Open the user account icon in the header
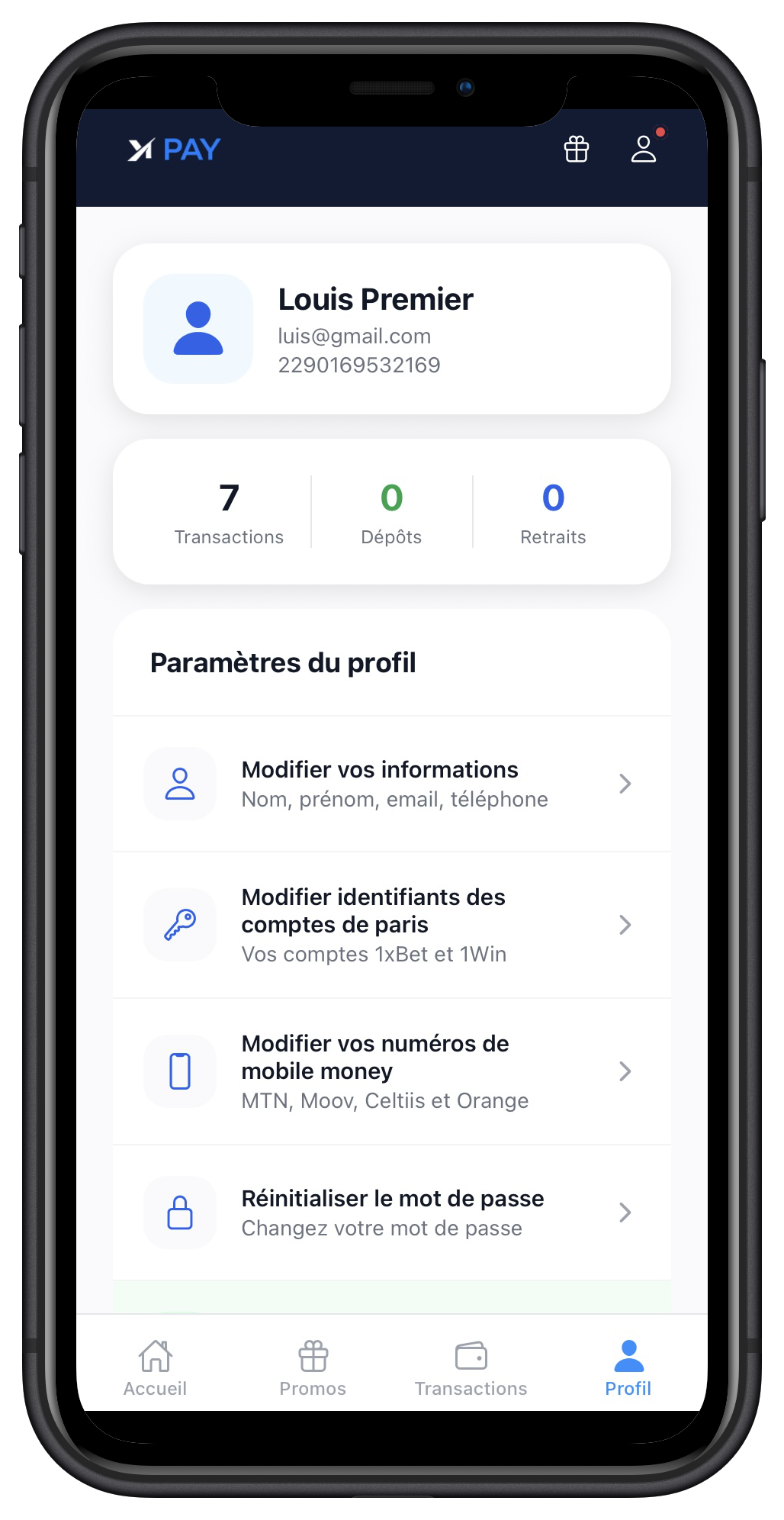The height and width of the screenshot is (1520, 784). 644,149
